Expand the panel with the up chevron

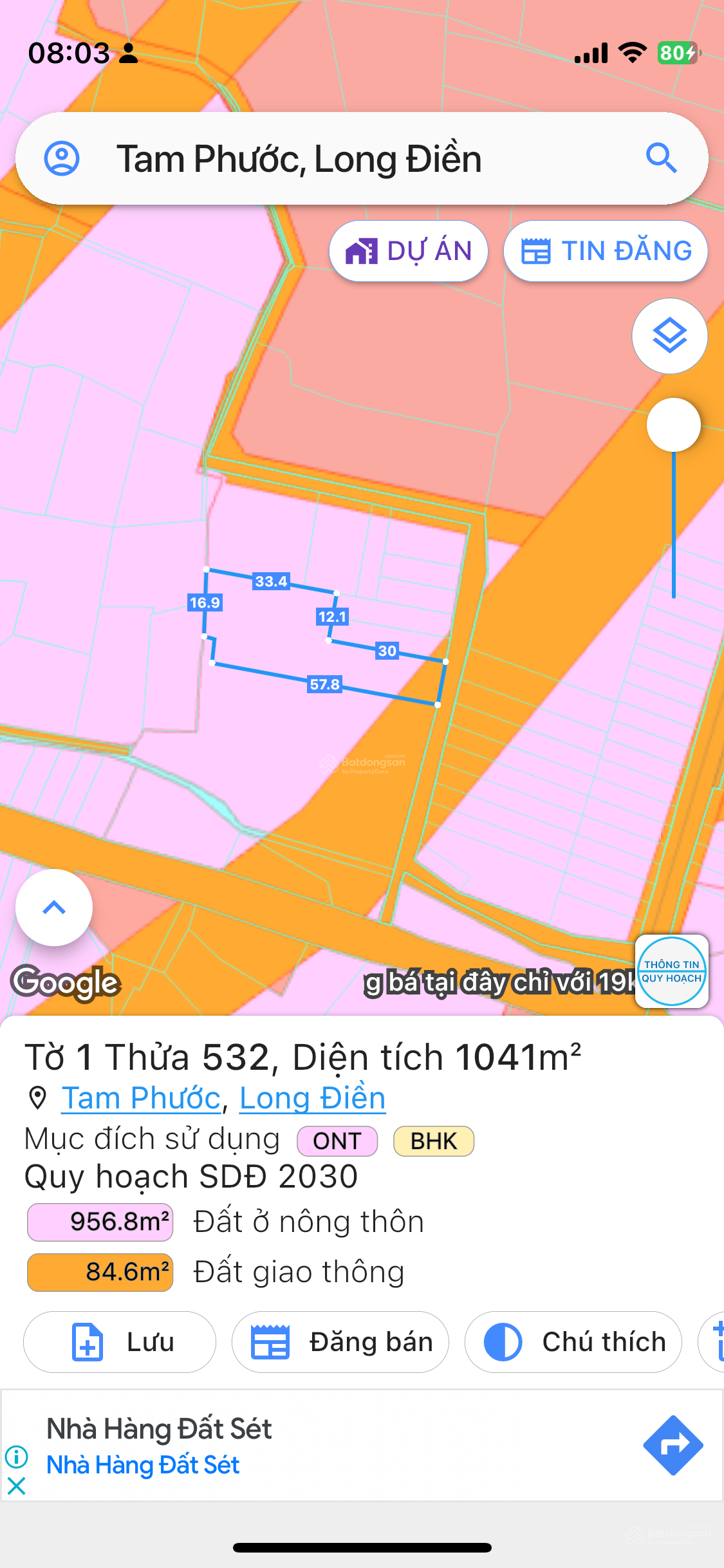tap(54, 908)
